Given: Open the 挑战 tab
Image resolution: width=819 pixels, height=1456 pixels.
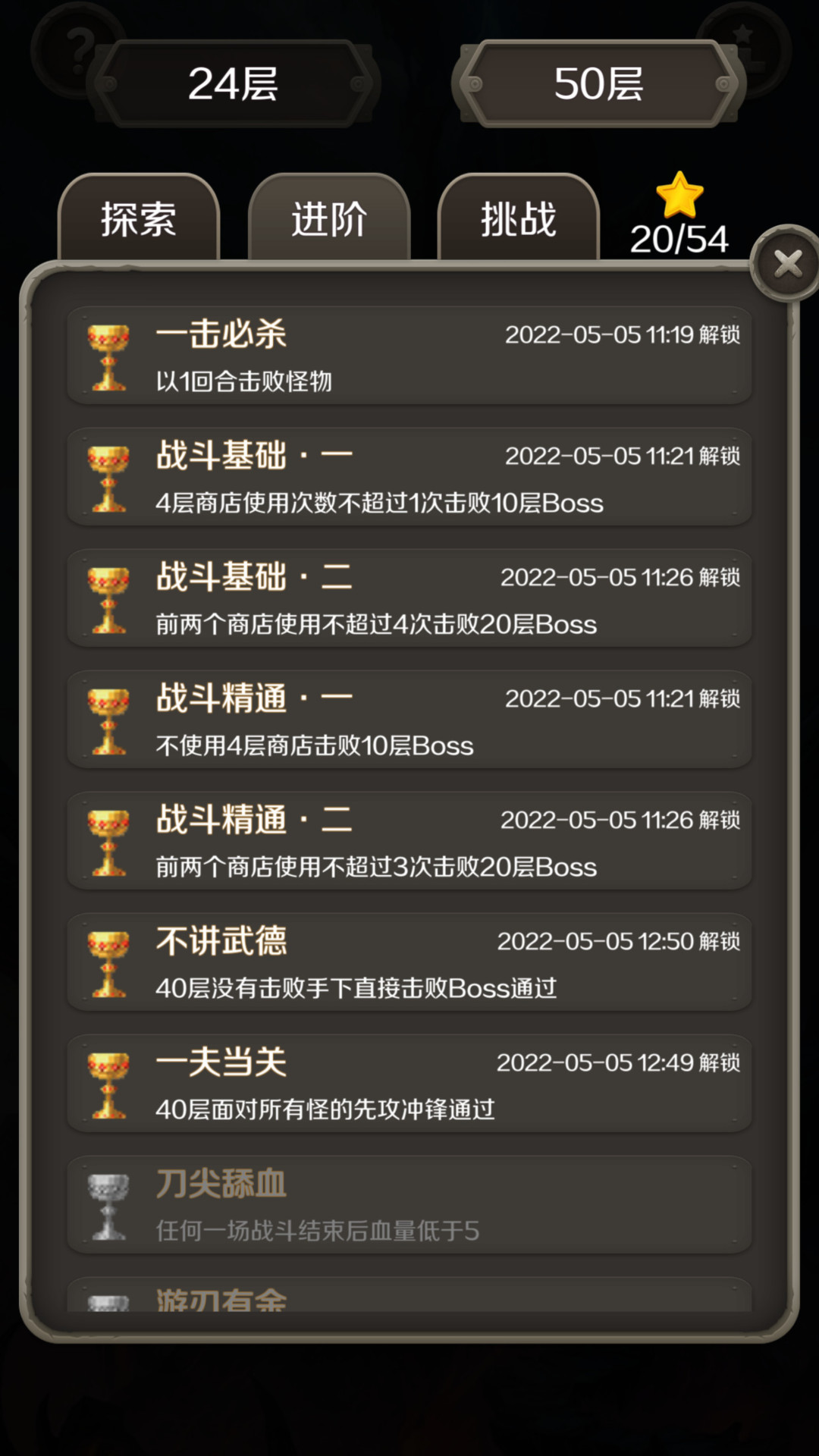Looking at the screenshot, I should coord(519,219).
